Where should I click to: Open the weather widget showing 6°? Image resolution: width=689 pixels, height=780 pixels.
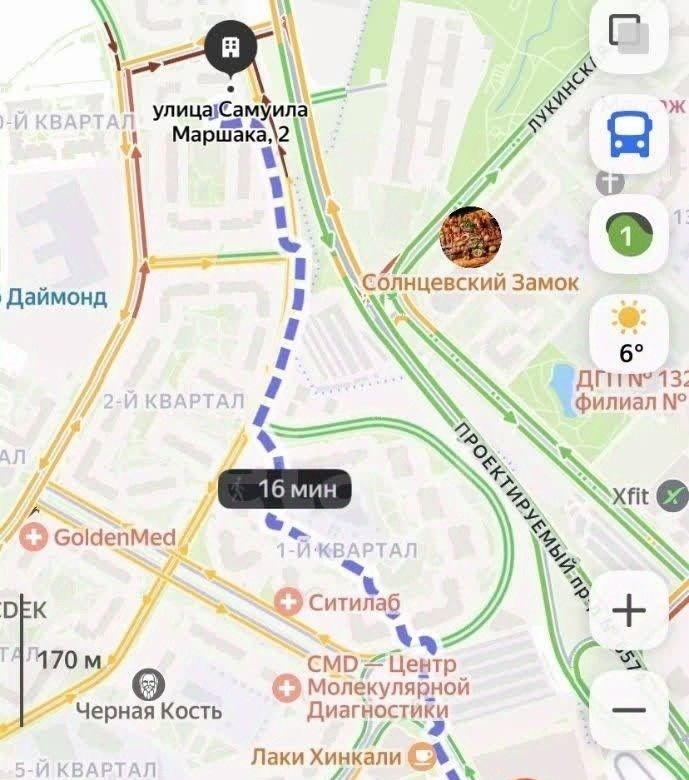point(628,333)
